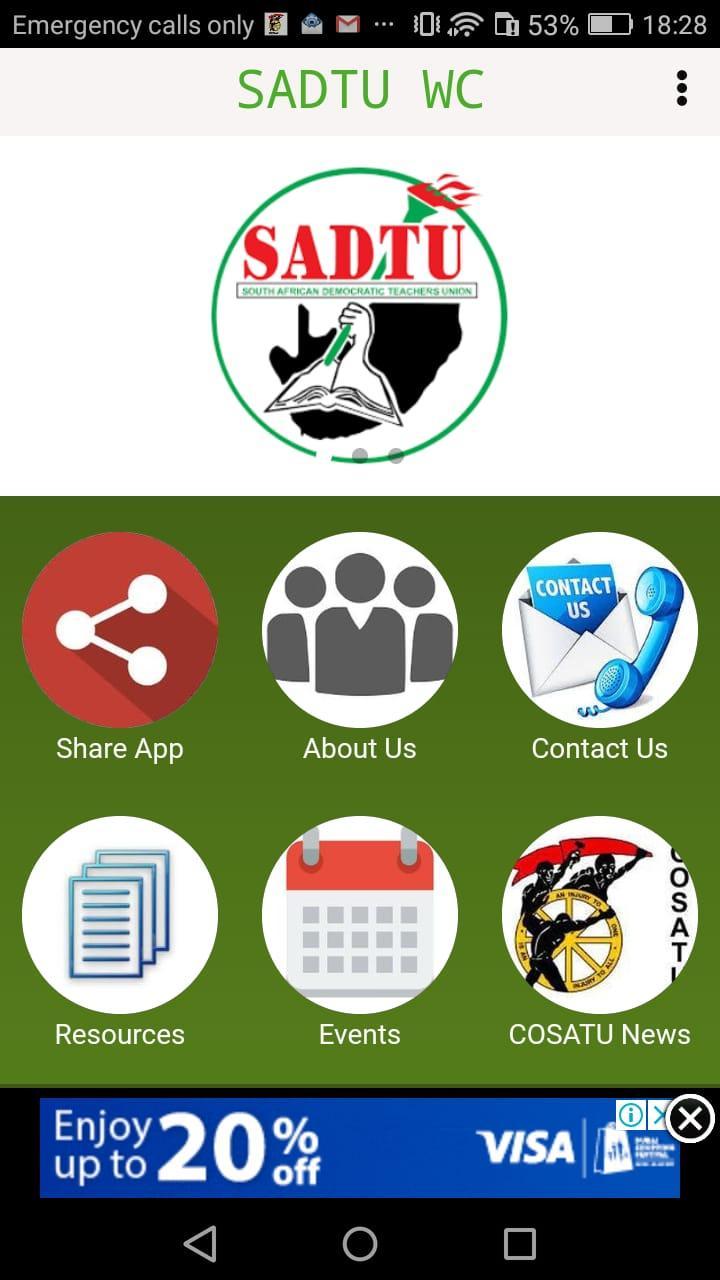Open the overflow menu
Screen dimensions: 720x1280
coord(682,89)
